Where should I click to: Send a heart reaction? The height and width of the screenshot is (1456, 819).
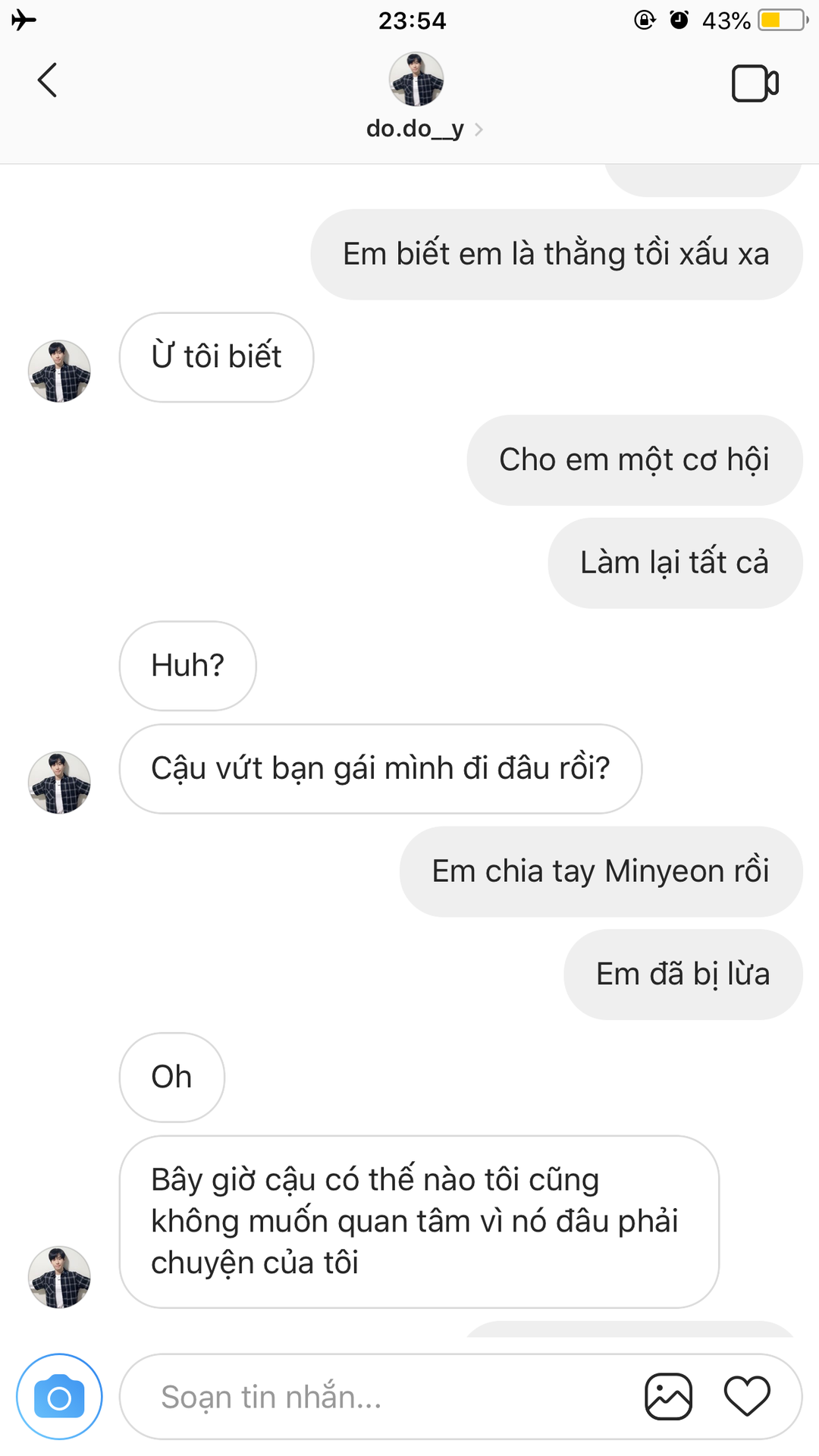pos(747,1396)
